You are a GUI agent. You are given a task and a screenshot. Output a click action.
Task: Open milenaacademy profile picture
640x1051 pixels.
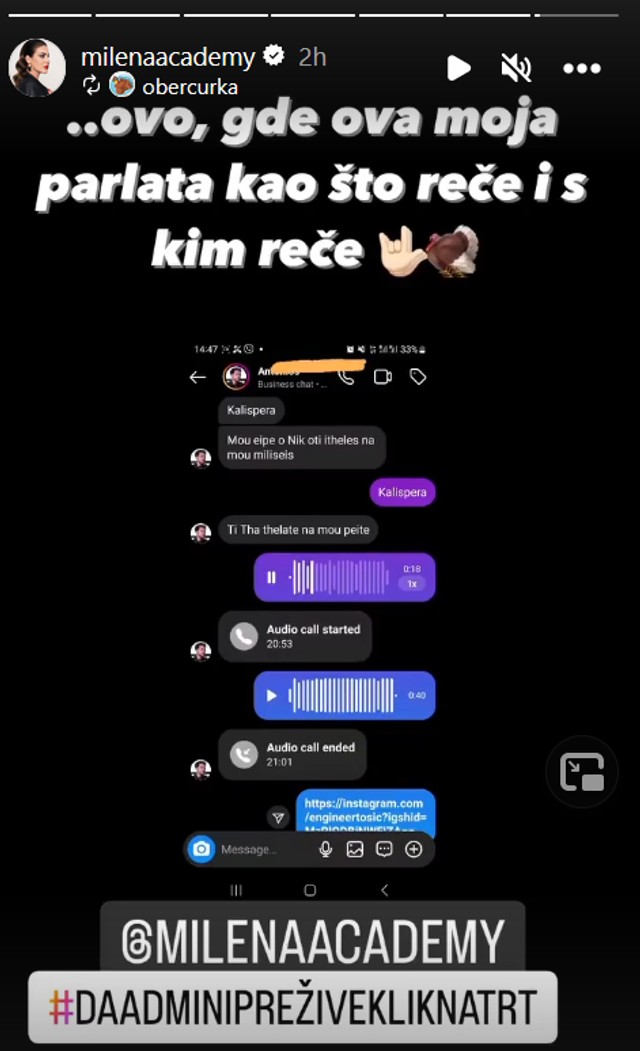[37, 68]
